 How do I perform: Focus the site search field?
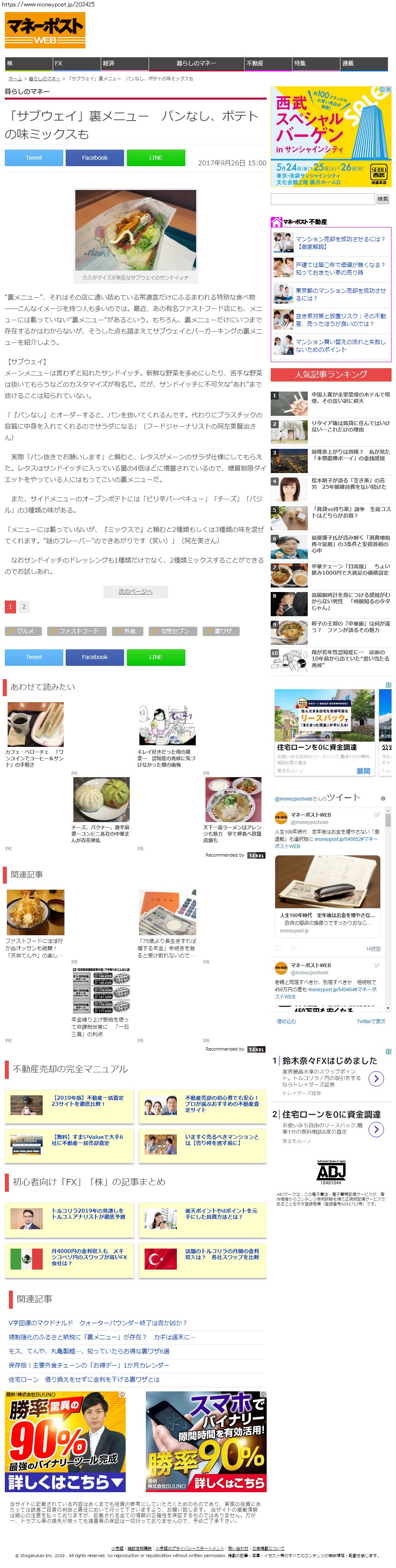tap(322, 199)
